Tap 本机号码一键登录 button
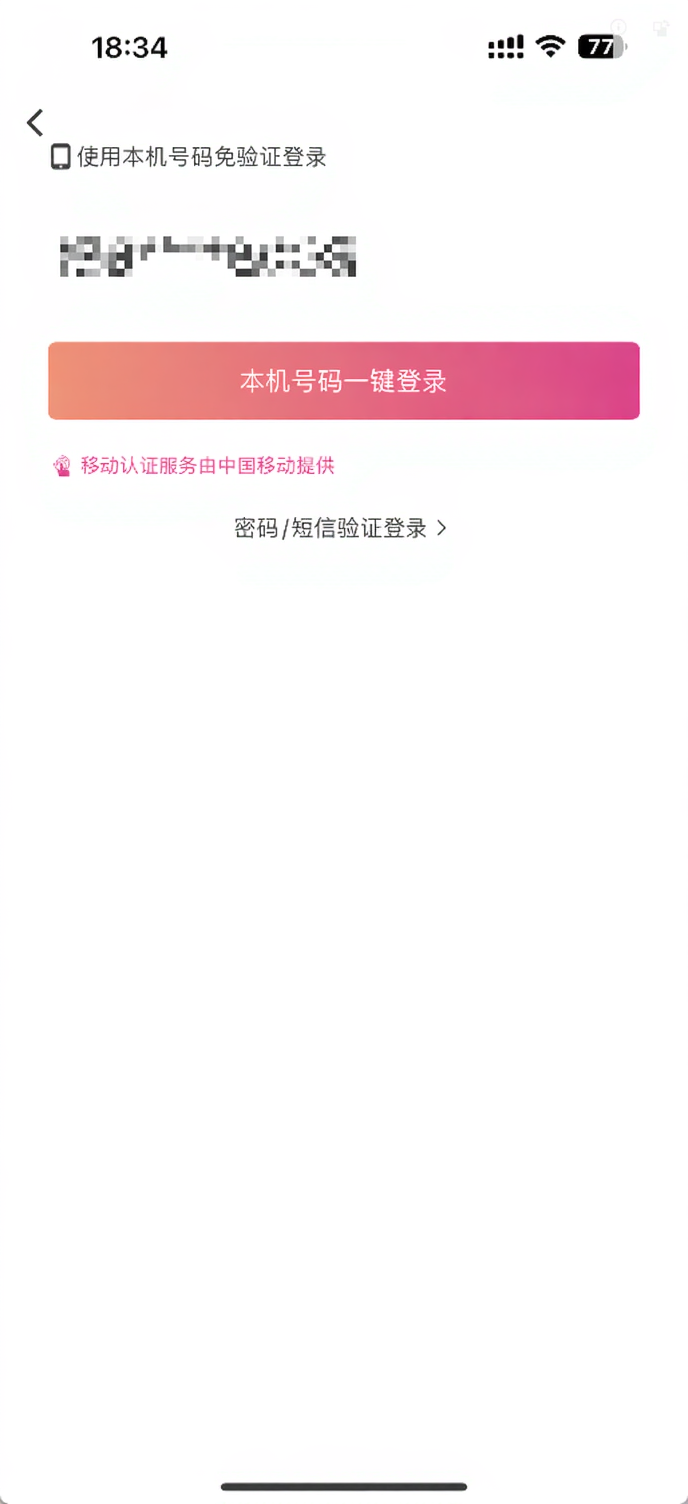 (x=343, y=381)
